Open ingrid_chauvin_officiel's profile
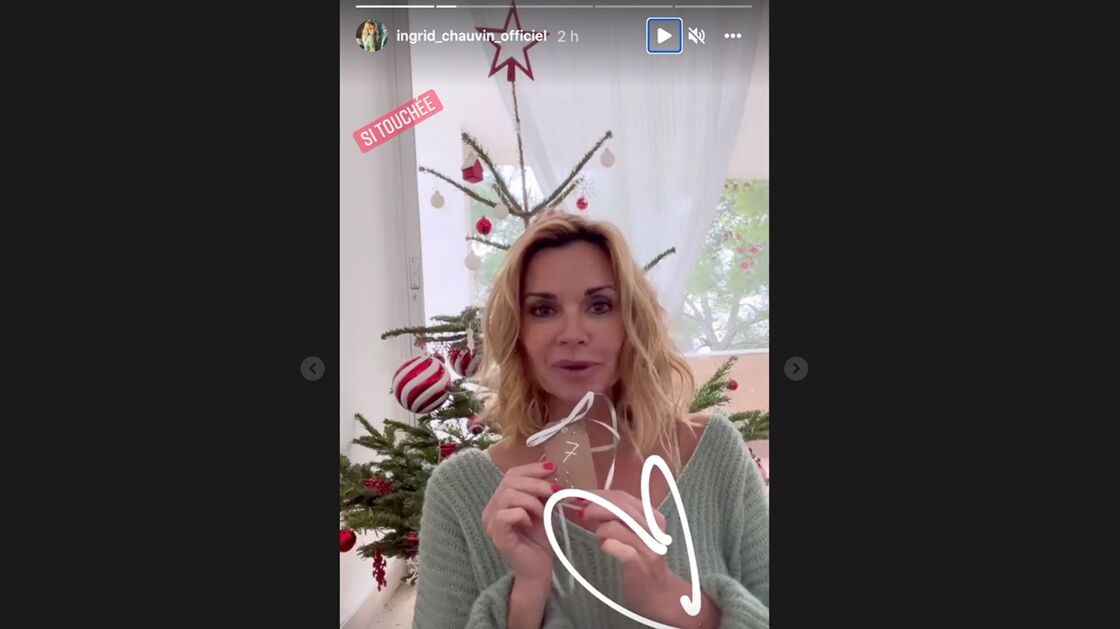The image size is (1120, 629). tap(471, 36)
